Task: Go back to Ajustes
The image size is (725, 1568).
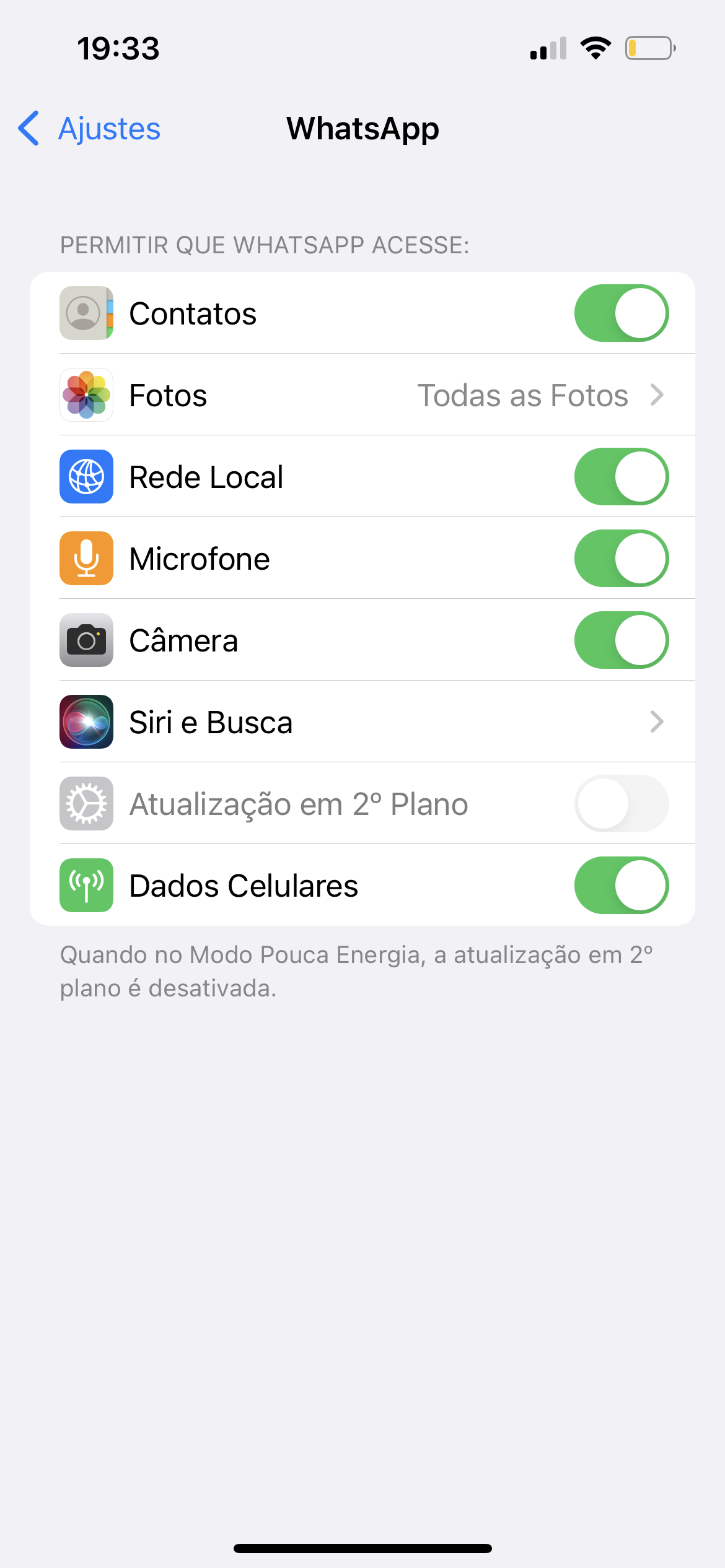Action: 90,129
